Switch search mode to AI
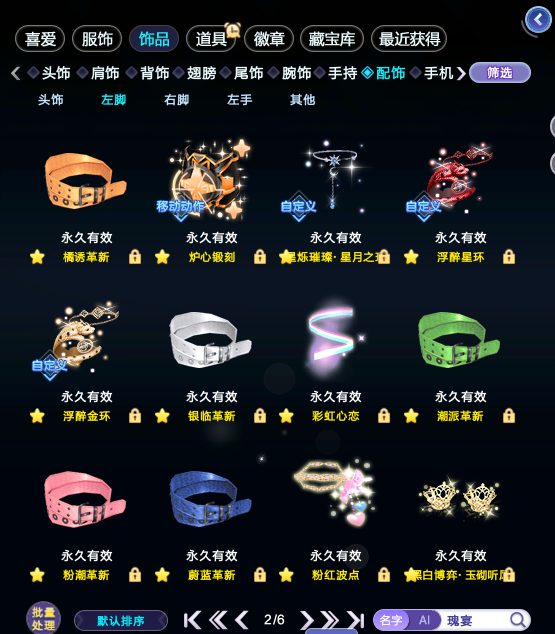Image resolution: width=555 pixels, height=634 pixels. pos(424,620)
